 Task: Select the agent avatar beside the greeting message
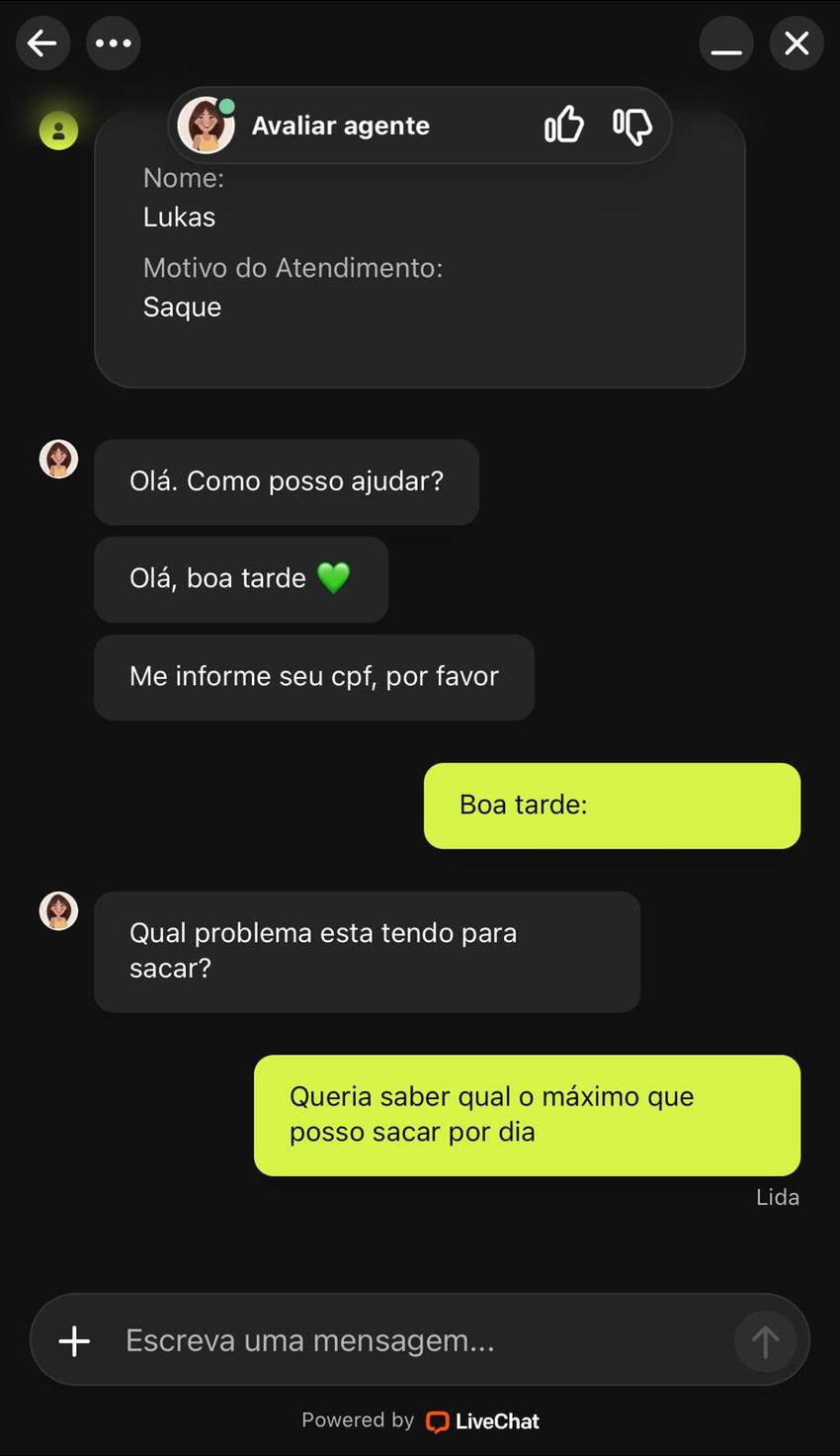(58, 458)
